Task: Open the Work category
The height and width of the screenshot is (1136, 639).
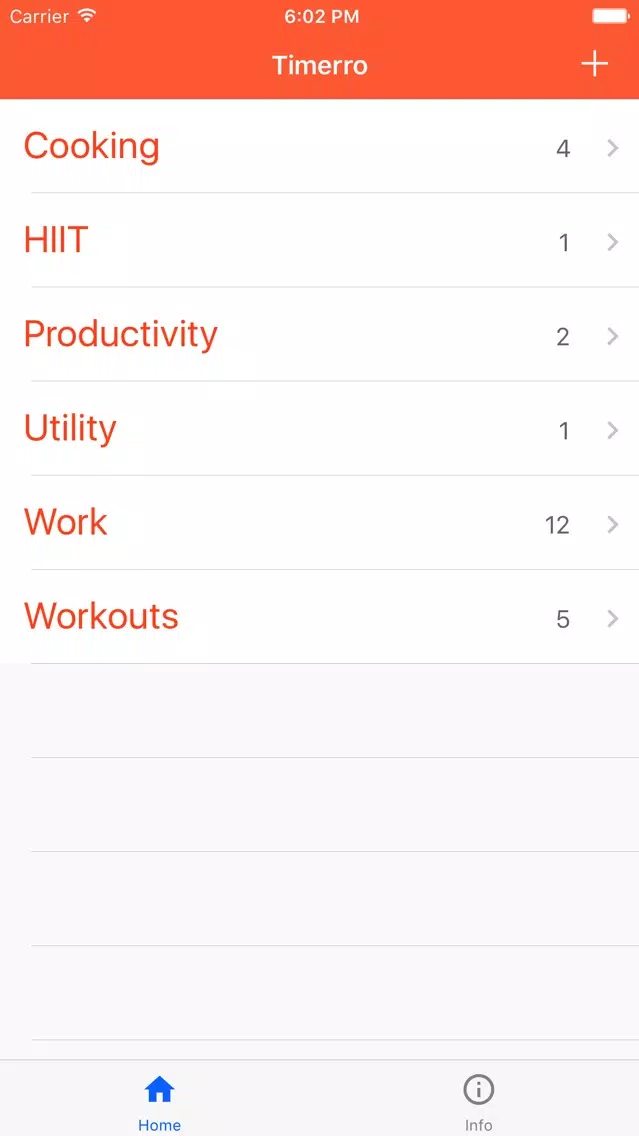Action: pyautogui.click(x=320, y=523)
